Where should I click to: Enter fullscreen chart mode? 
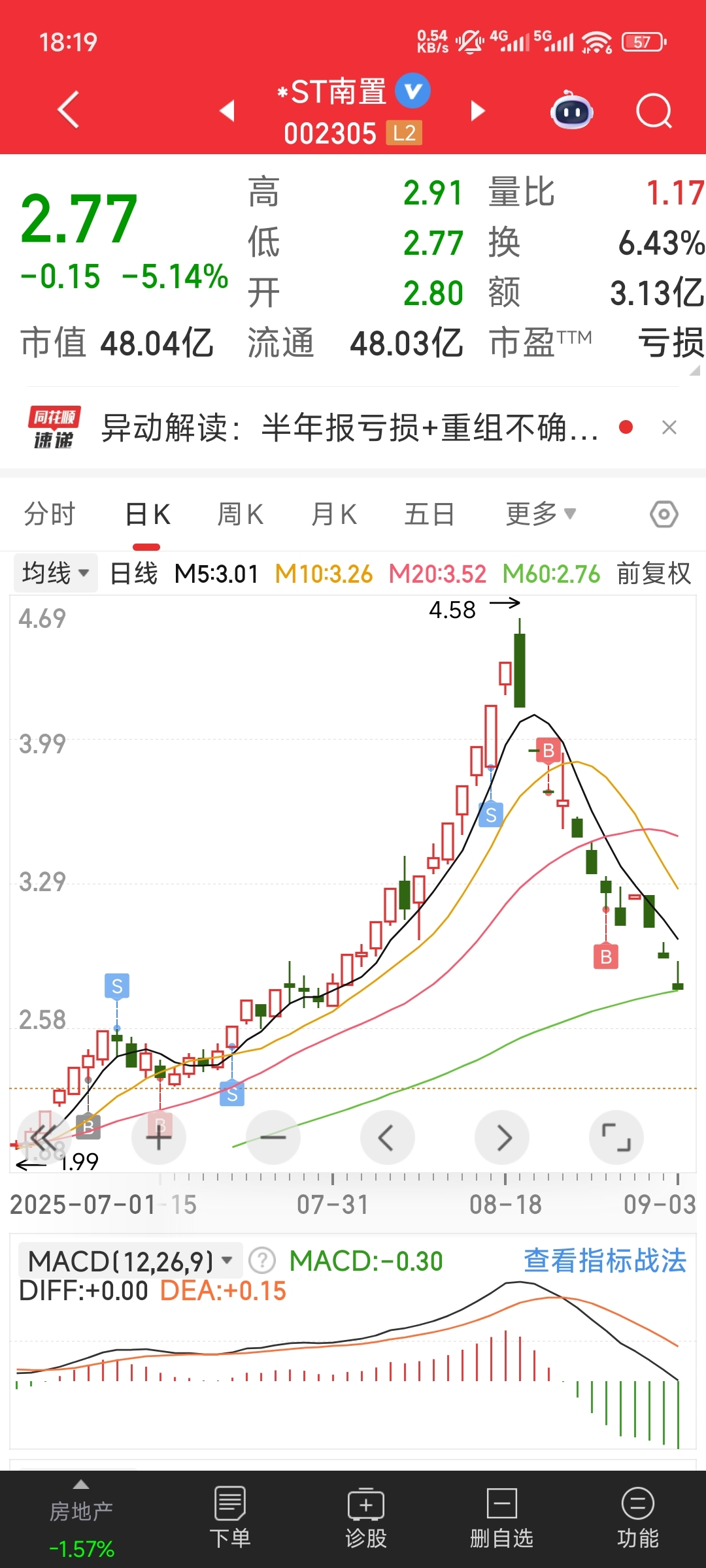coord(616,1137)
